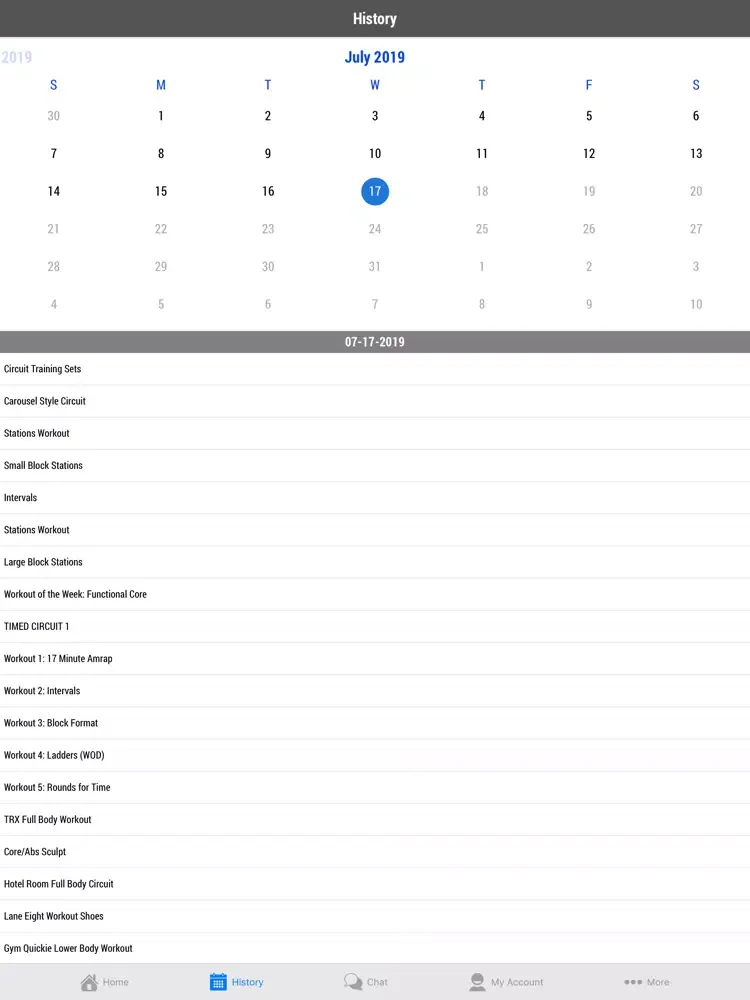Viewport: 750px width, 1000px height.
Task: Open Carousel Style Circuit workout
Action: (375, 401)
